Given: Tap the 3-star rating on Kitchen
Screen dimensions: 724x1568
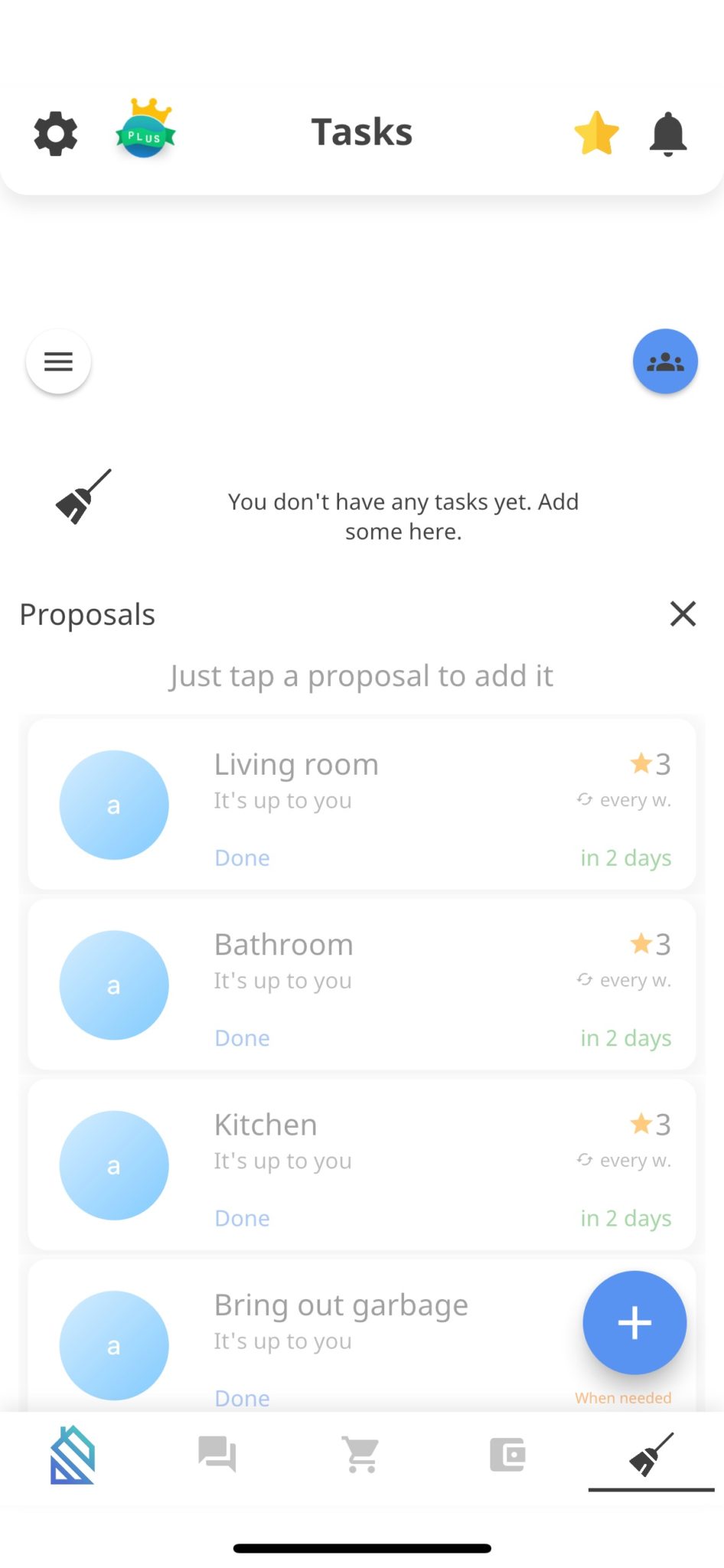Looking at the screenshot, I should [x=650, y=1124].
